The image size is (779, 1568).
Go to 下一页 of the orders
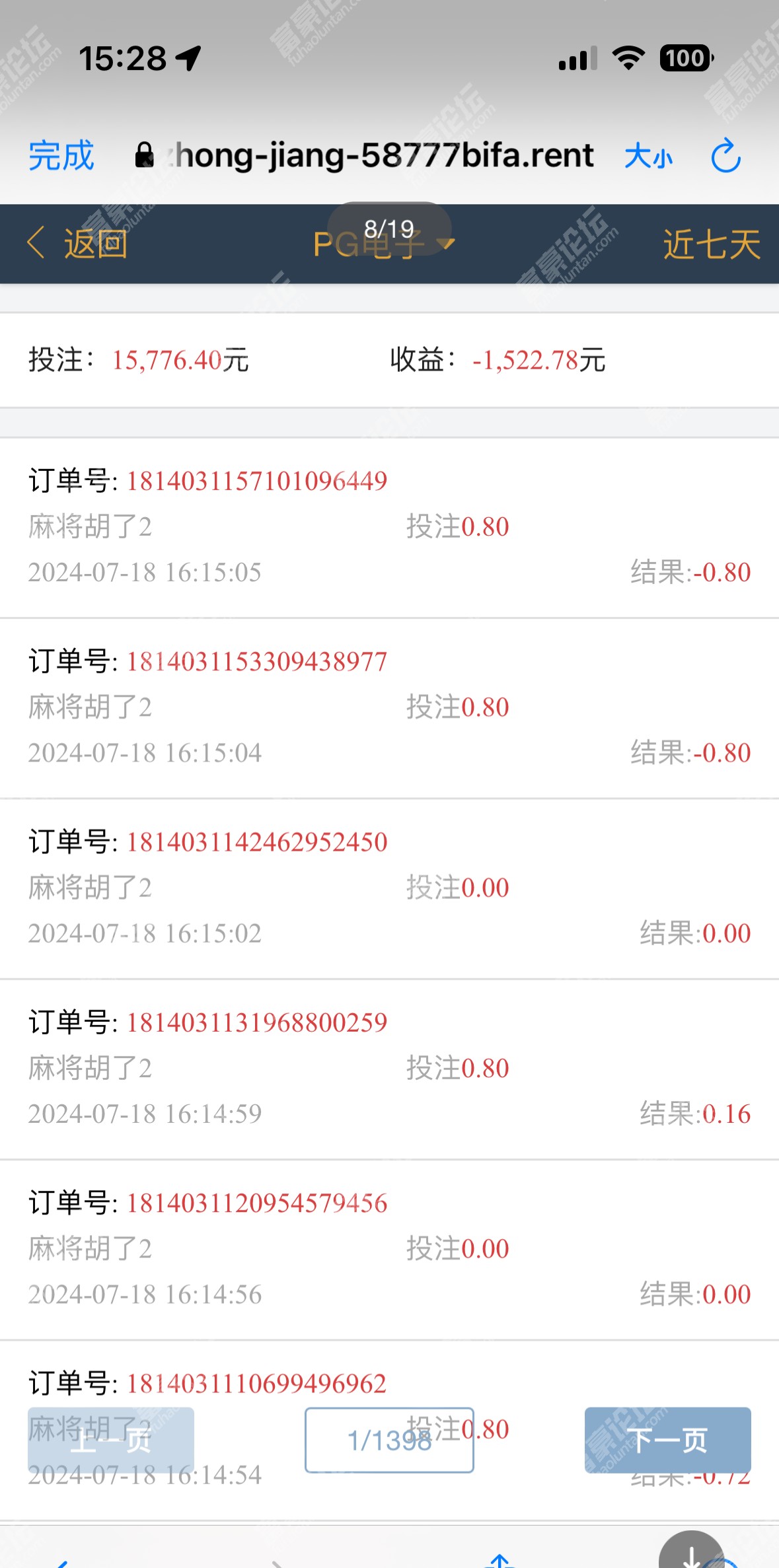tap(667, 1440)
